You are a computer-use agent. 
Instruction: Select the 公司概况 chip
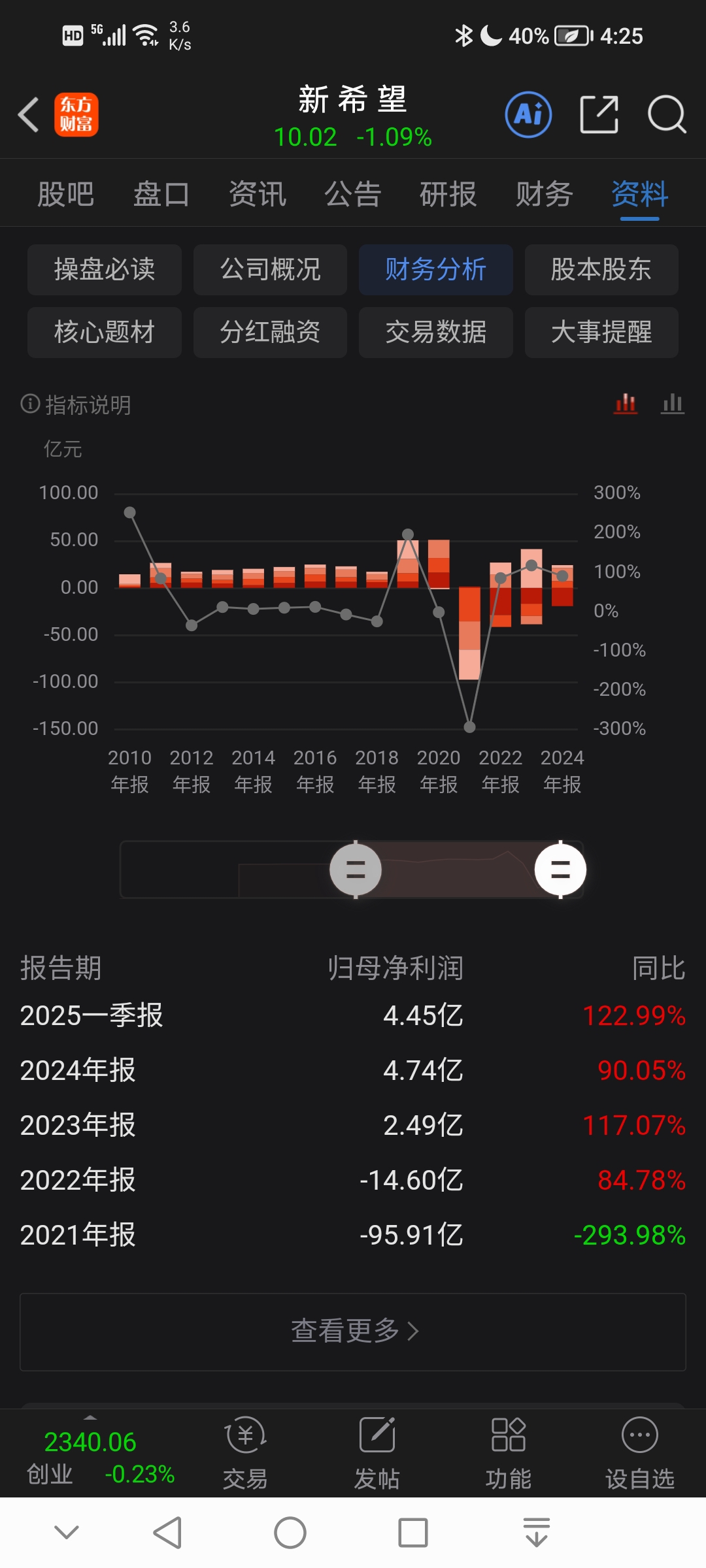270,269
